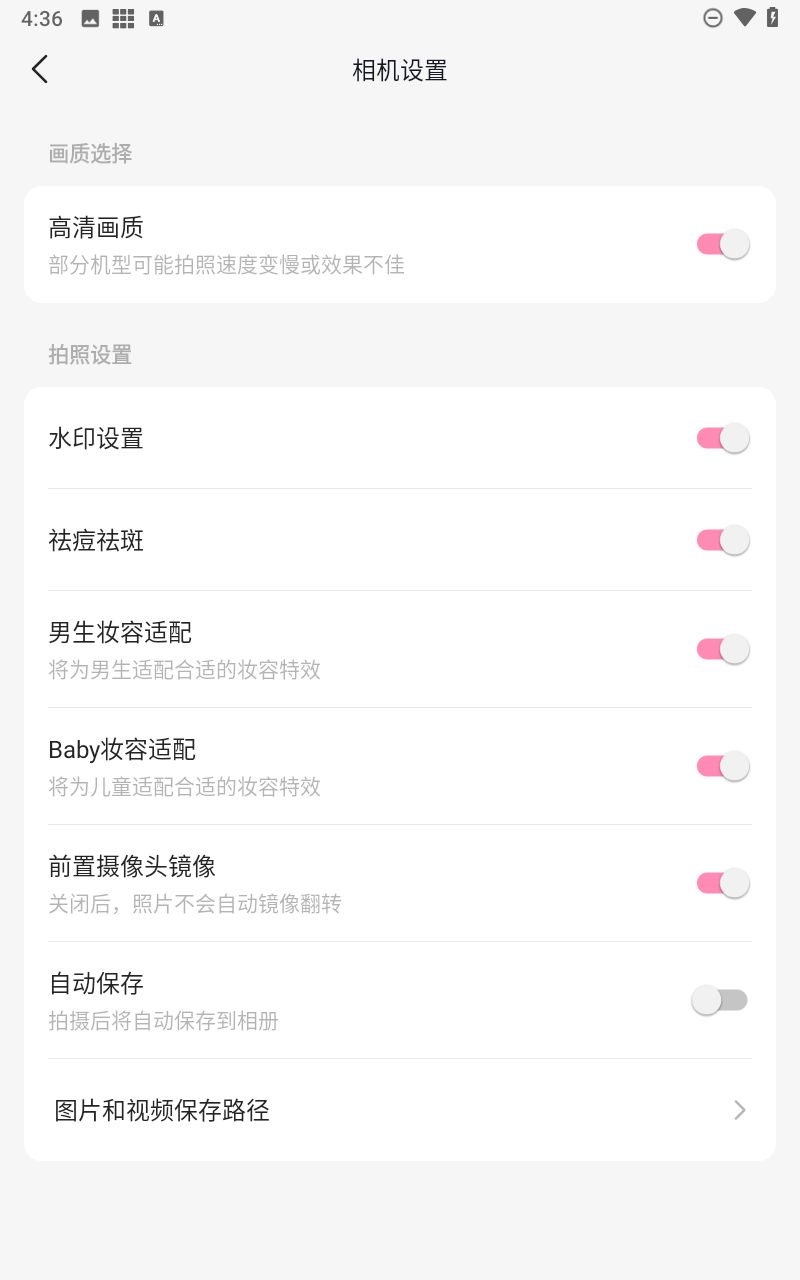Tap the app grid icon in status bar
The height and width of the screenshot is (1280, 800).
coord(122,17)
